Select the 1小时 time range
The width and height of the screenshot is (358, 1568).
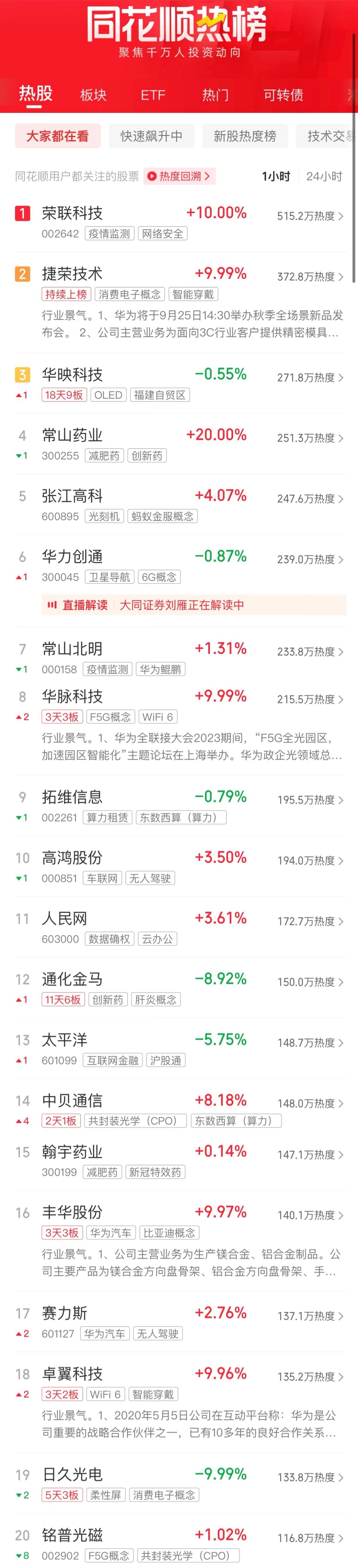[275, 176]
